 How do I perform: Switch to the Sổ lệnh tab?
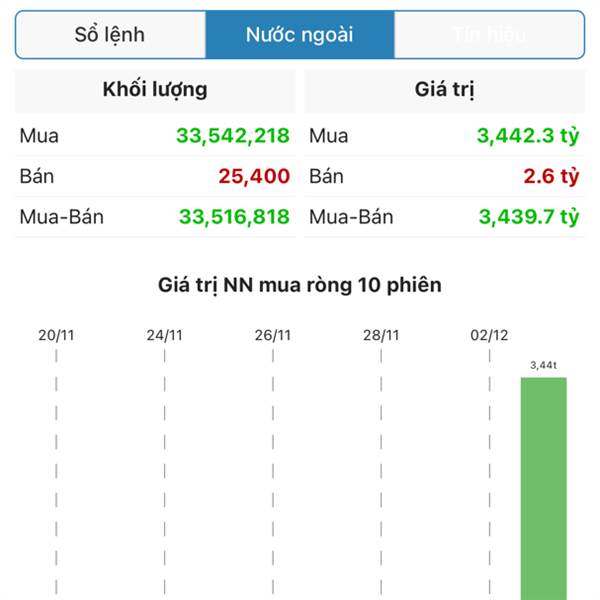click(110, 35)
